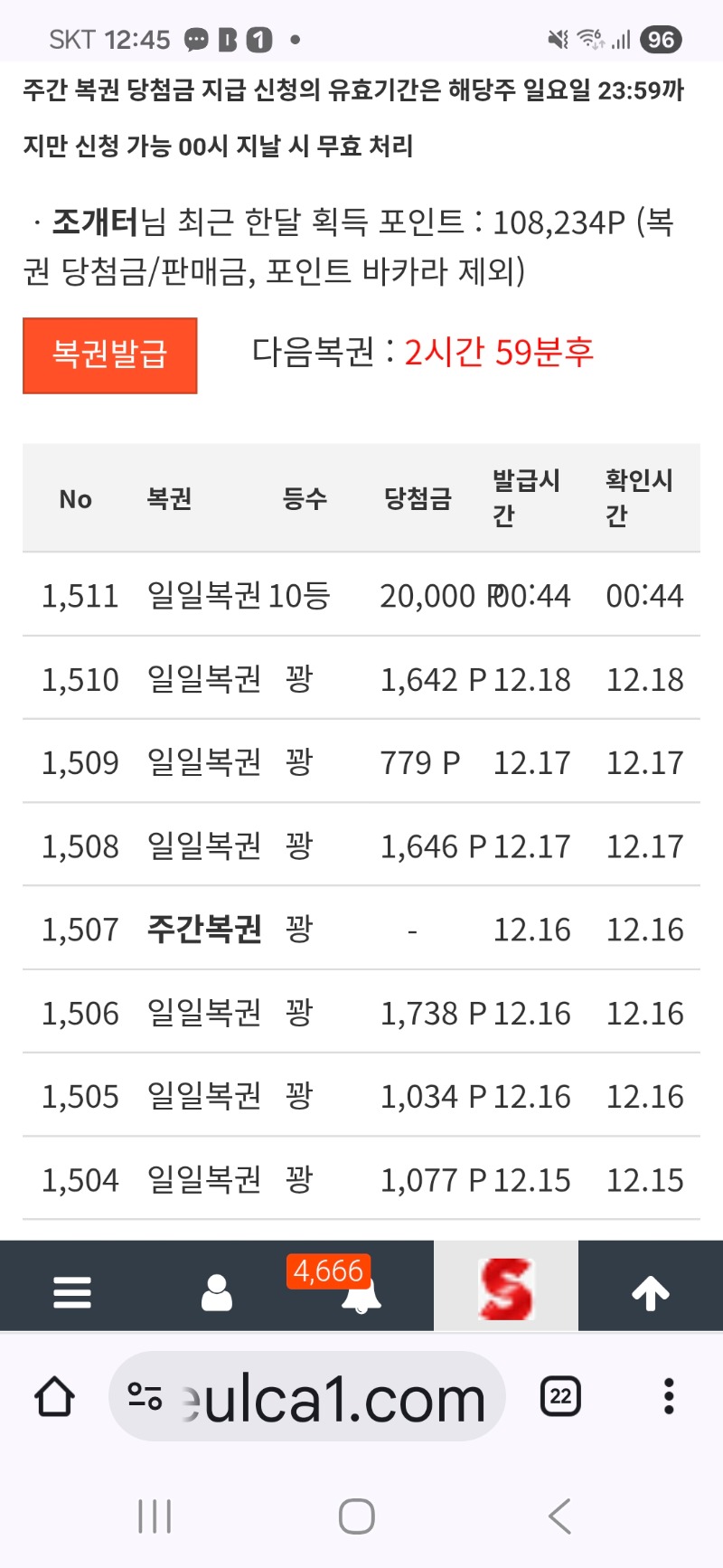
Task: Open the hamburger menu
Action: tap(72, 1291)
